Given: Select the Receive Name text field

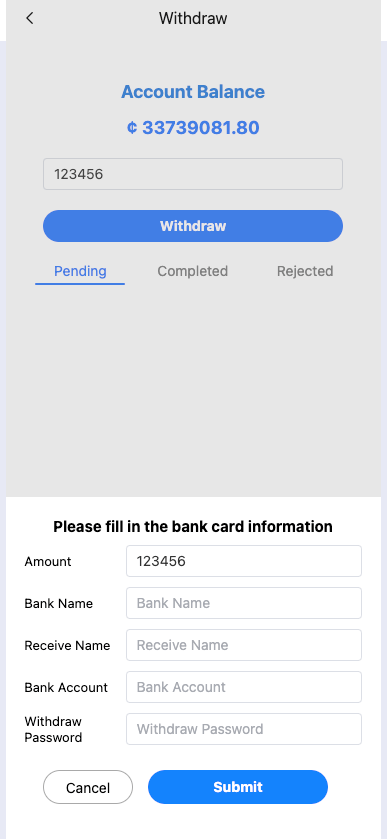Looking at the screenshot, I should (x=244, y=645).
